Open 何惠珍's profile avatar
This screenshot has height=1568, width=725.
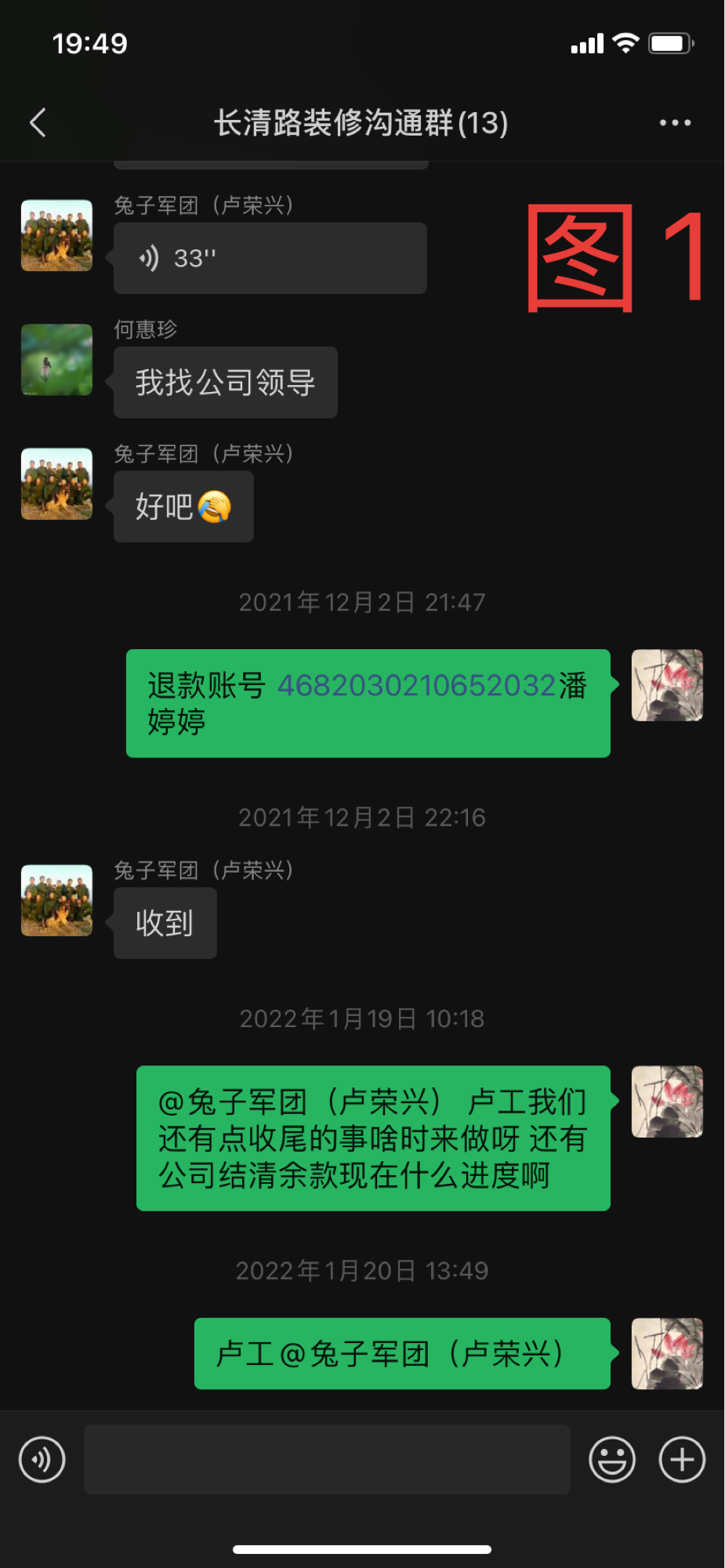[56, 360]
